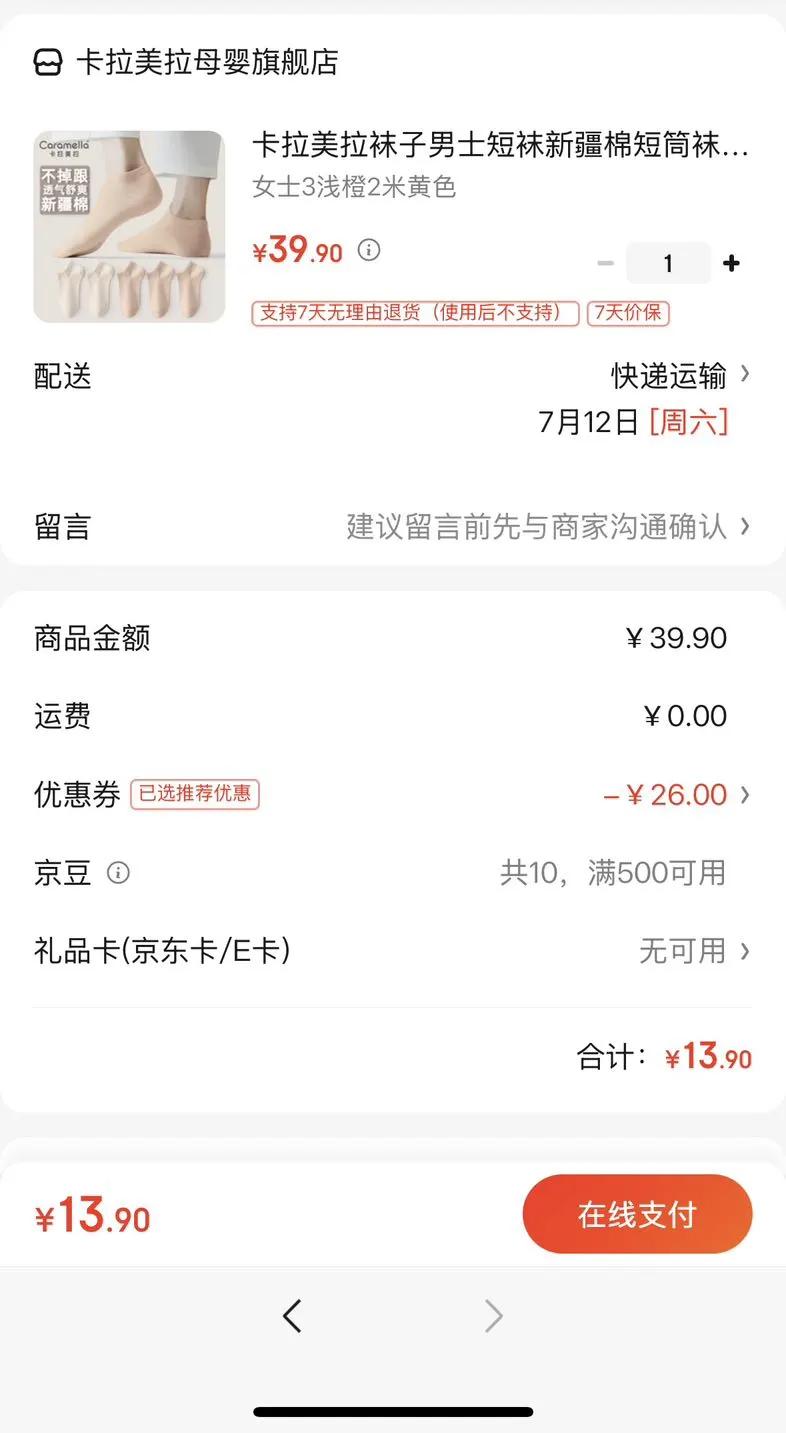Increase the sock quantity by one

pos(732,263)
